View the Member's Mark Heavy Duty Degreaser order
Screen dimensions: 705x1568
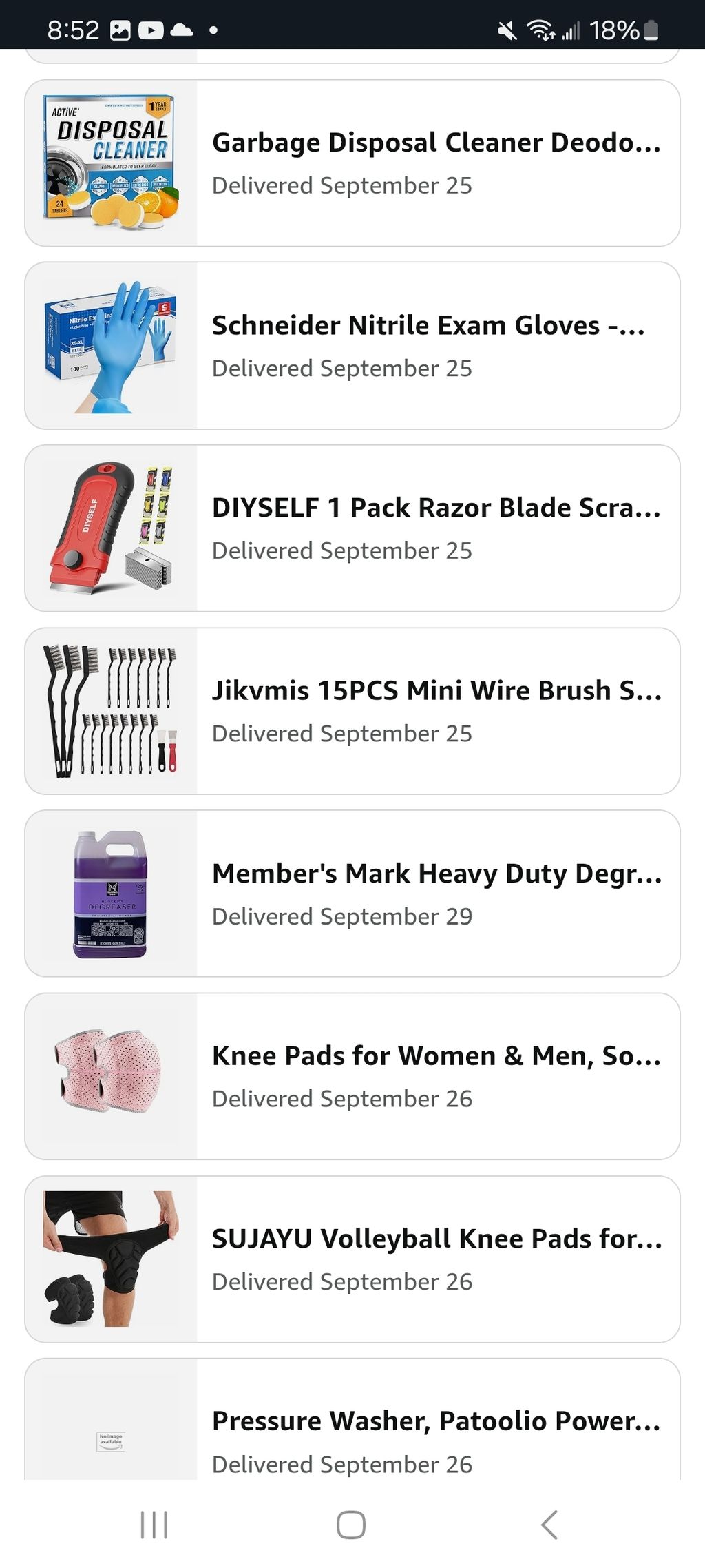[436, 894]
